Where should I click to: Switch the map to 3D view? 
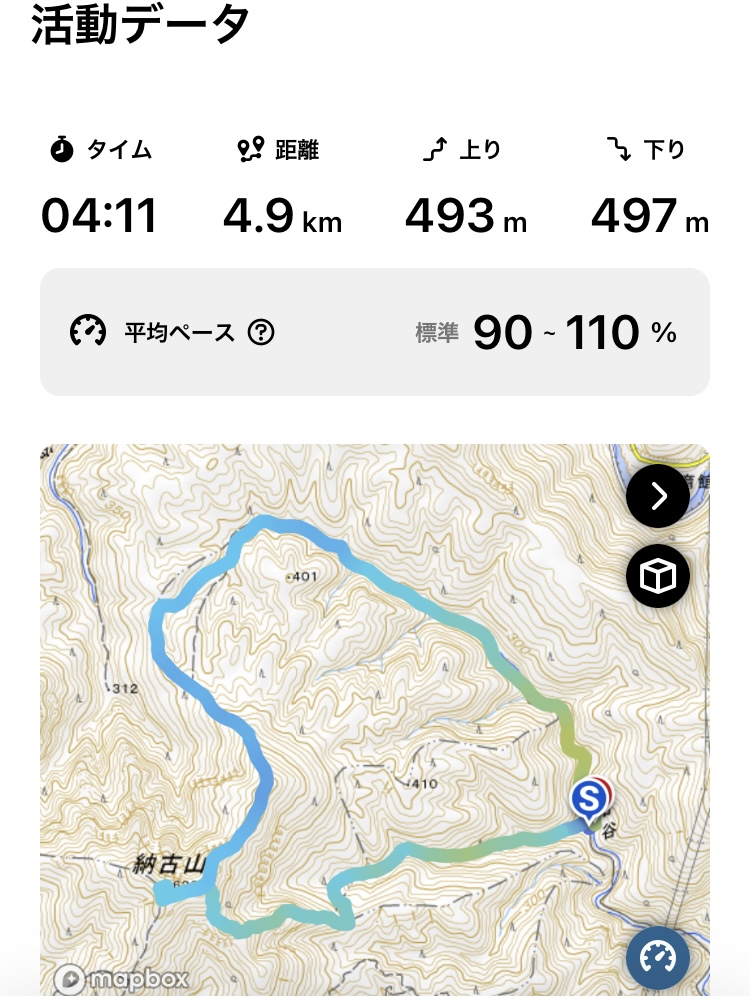pyautogui.click(x=658, y=576)
